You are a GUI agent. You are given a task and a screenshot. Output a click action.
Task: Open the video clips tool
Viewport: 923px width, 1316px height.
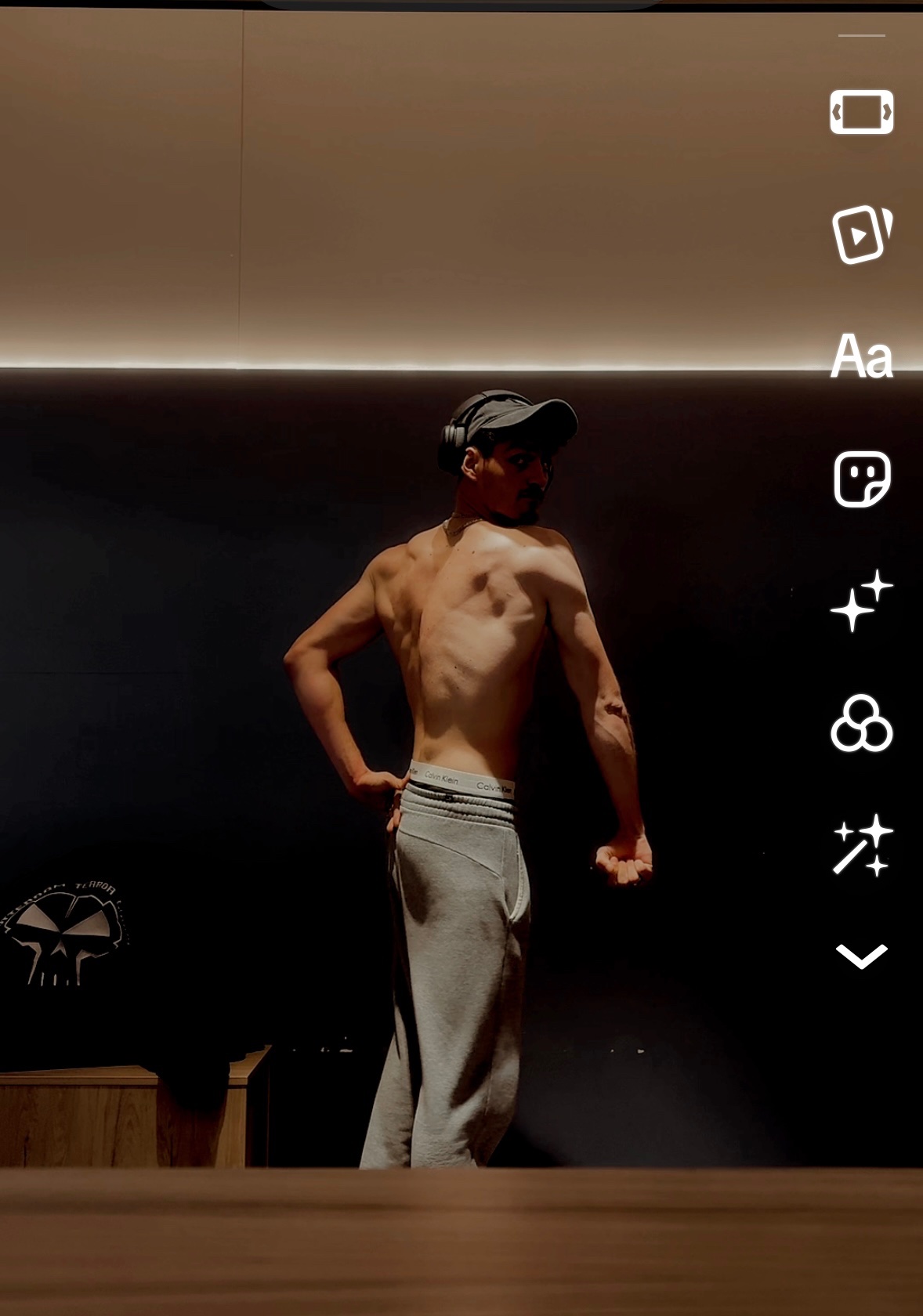coord(861,234)
